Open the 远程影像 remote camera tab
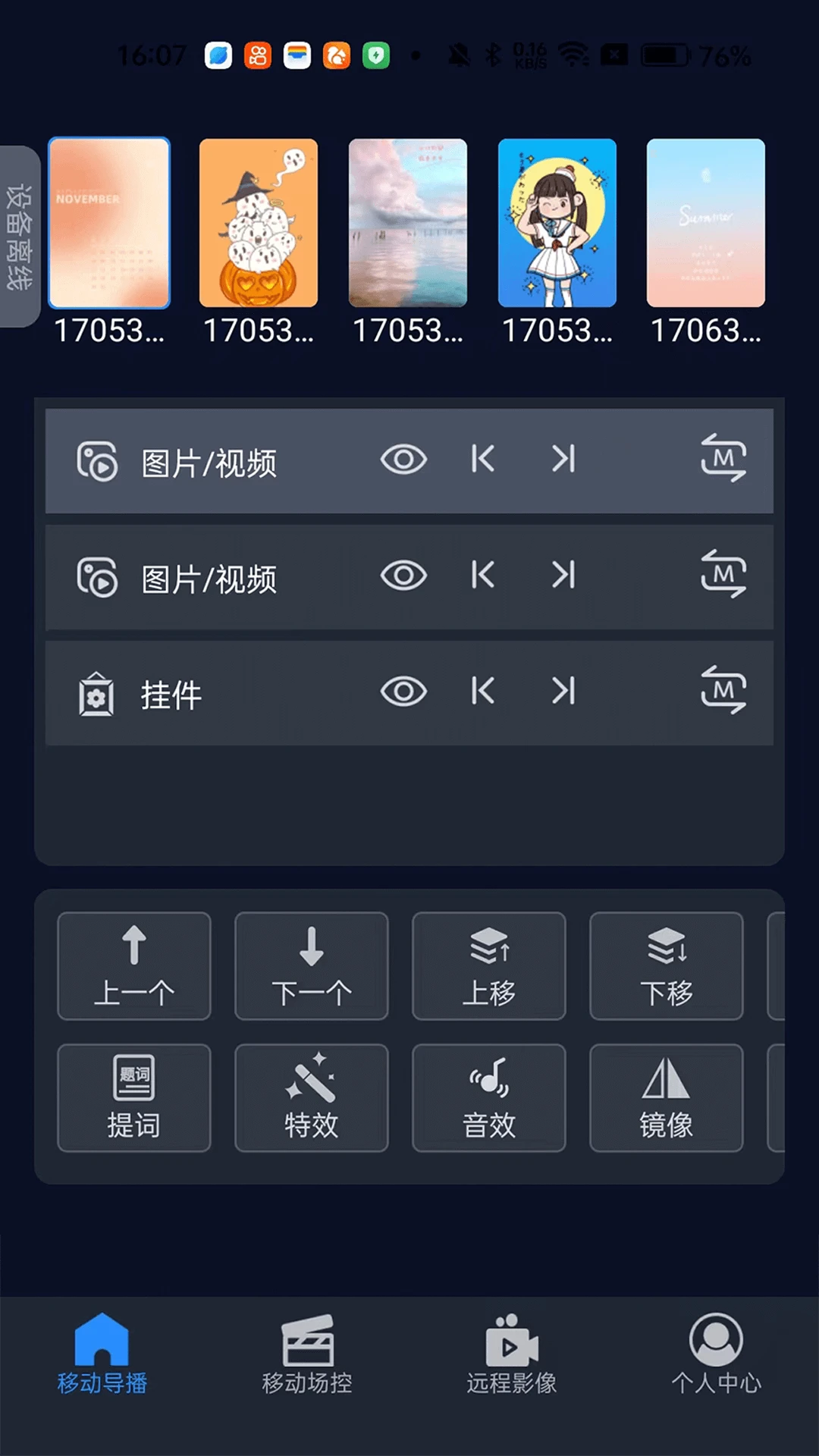 click(510, 1357)
